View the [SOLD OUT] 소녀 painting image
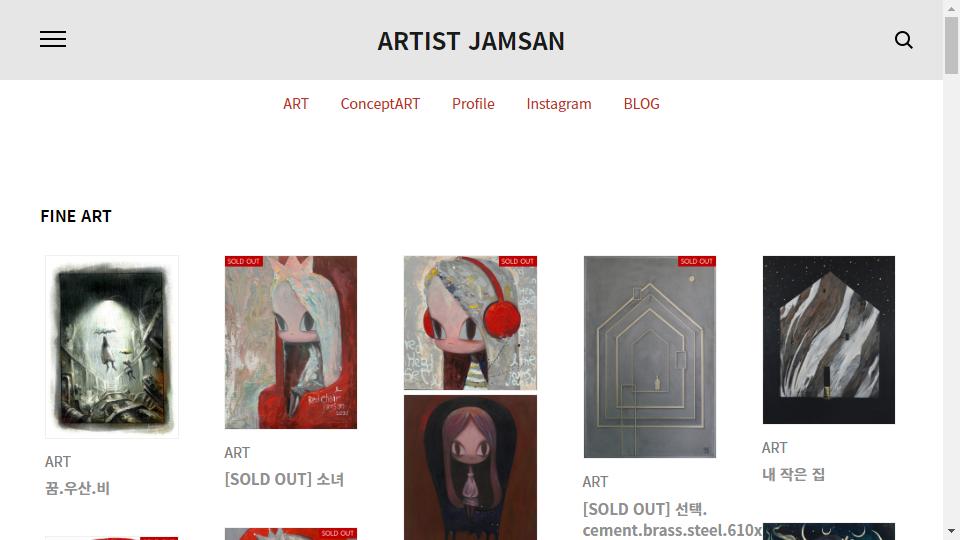Image resolution: width=960 pixels, height=540 pixels. point(290,342)
